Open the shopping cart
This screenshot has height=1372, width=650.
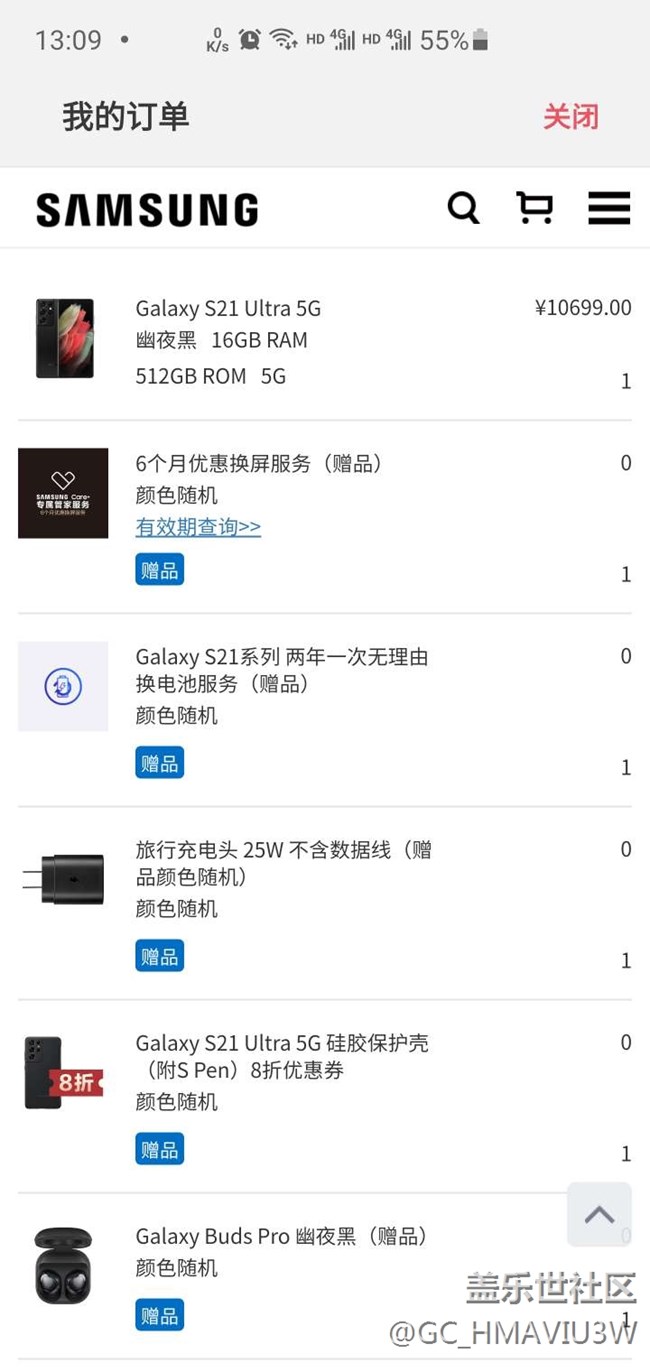[534, 208]
